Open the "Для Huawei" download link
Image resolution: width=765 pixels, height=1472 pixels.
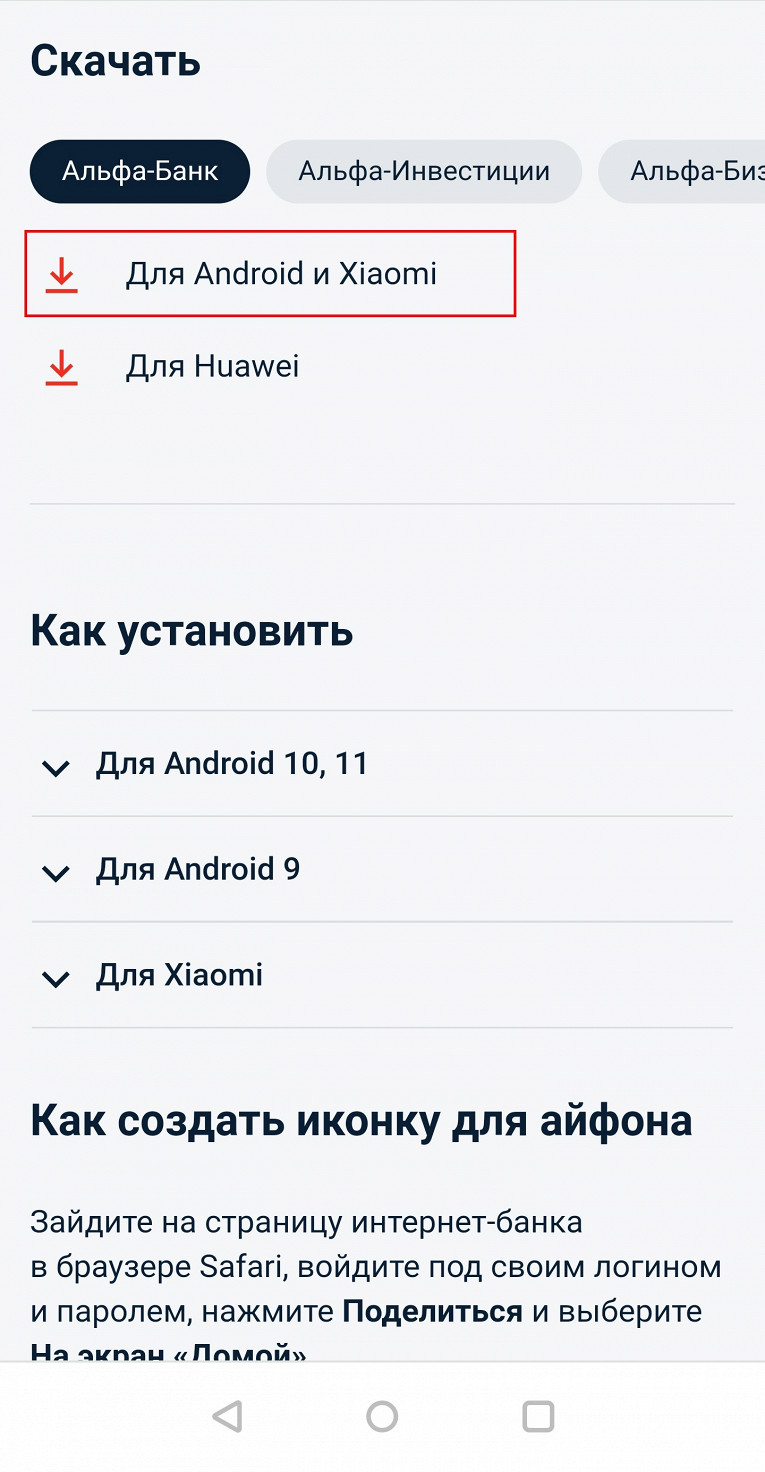click(212, 367)
